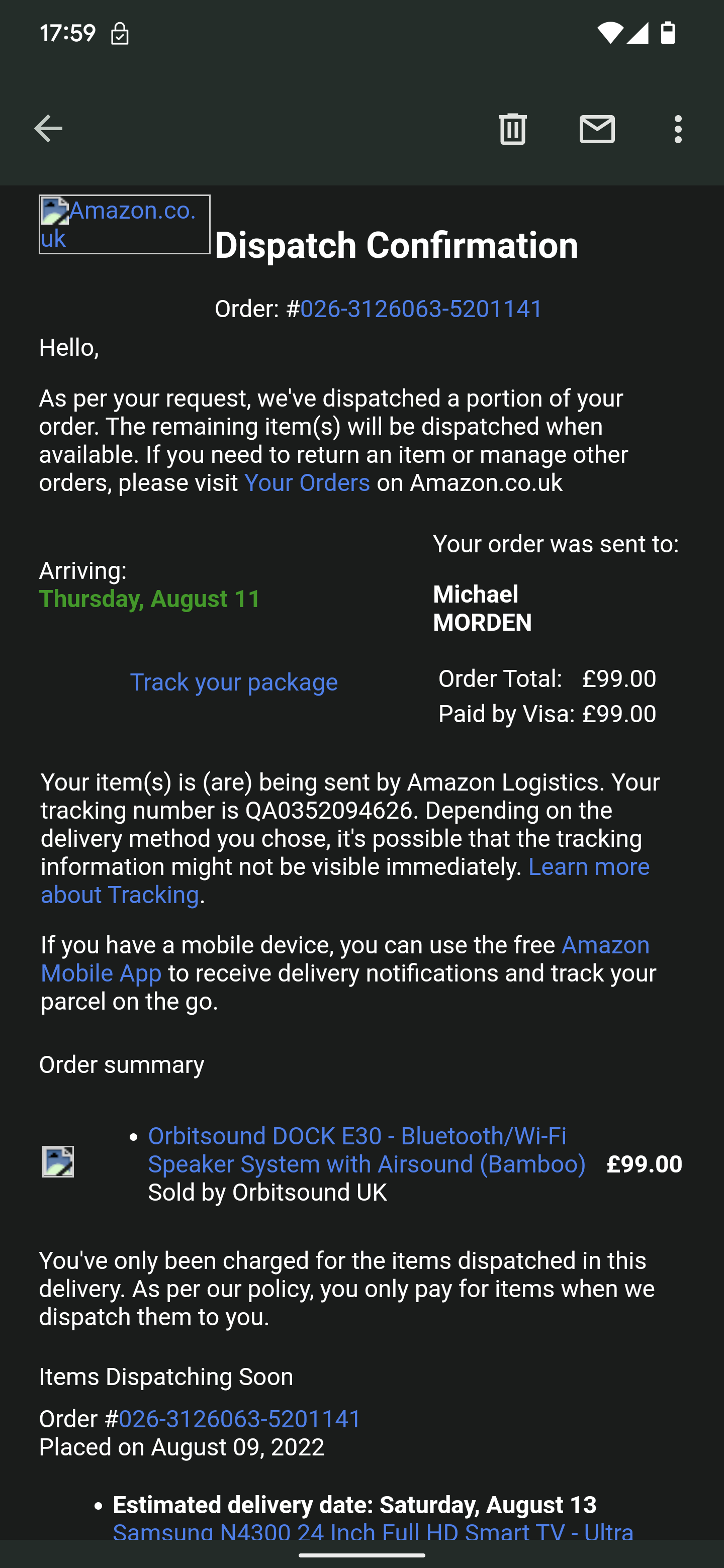Image resolution: width=724 pixels, height=1568 pixels.
Task: Open the three-dot overflow menu
Action: (678, 129)
